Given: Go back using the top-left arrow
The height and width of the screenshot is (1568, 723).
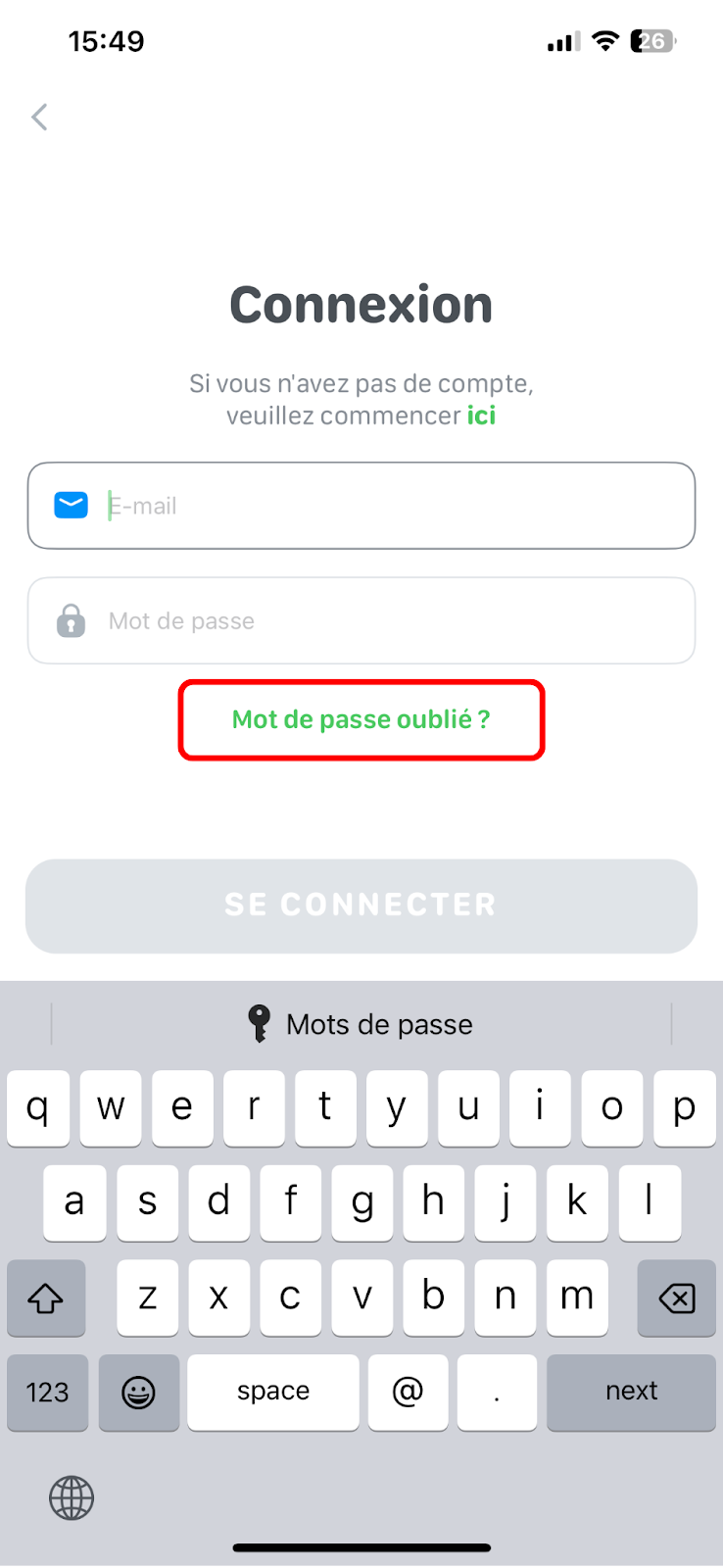Looking at the screenshot, I should [x=39, y=118].
